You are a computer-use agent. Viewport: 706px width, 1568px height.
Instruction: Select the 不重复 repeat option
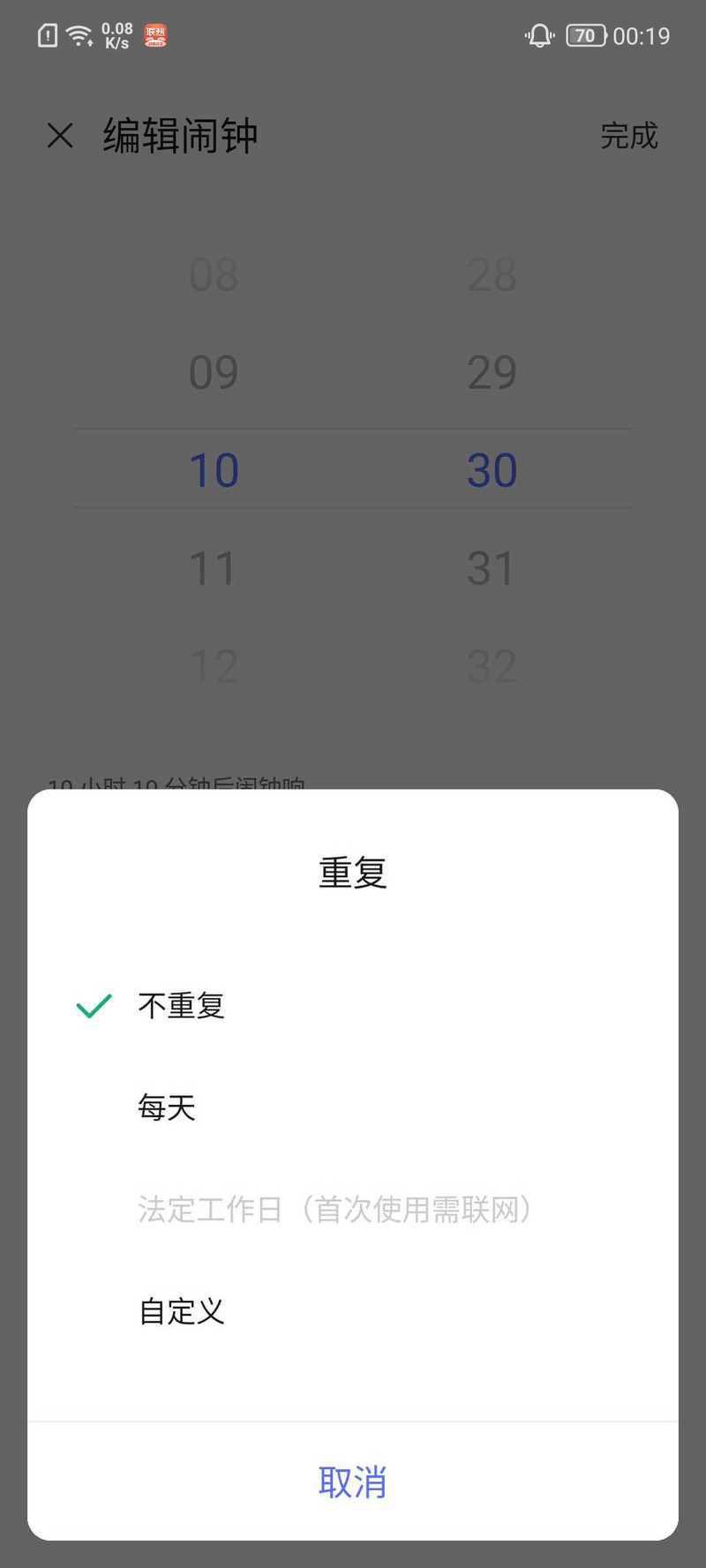(353, 1006)
